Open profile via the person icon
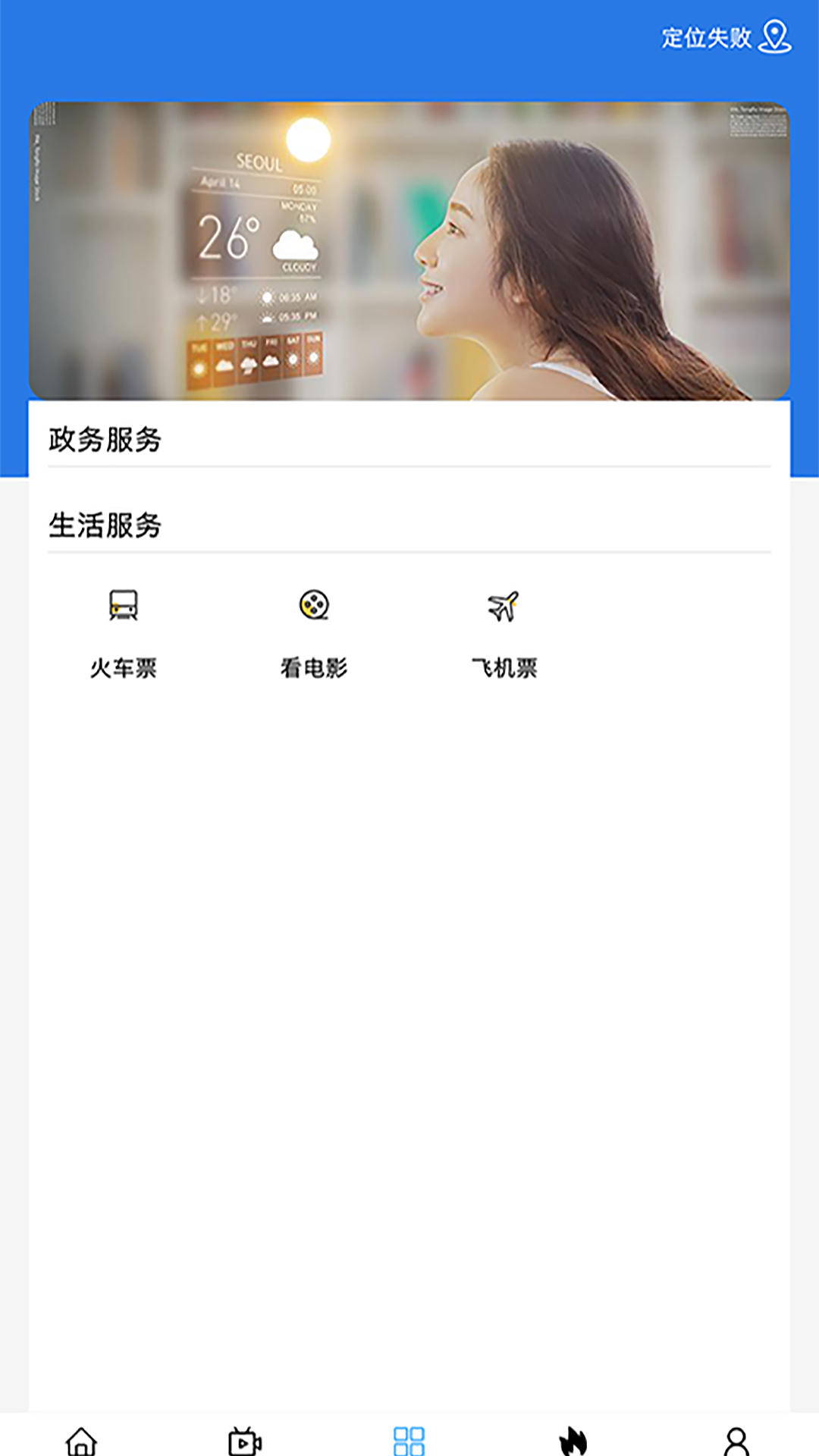This screenshot has width=819, height=1456. (735, 1438)
